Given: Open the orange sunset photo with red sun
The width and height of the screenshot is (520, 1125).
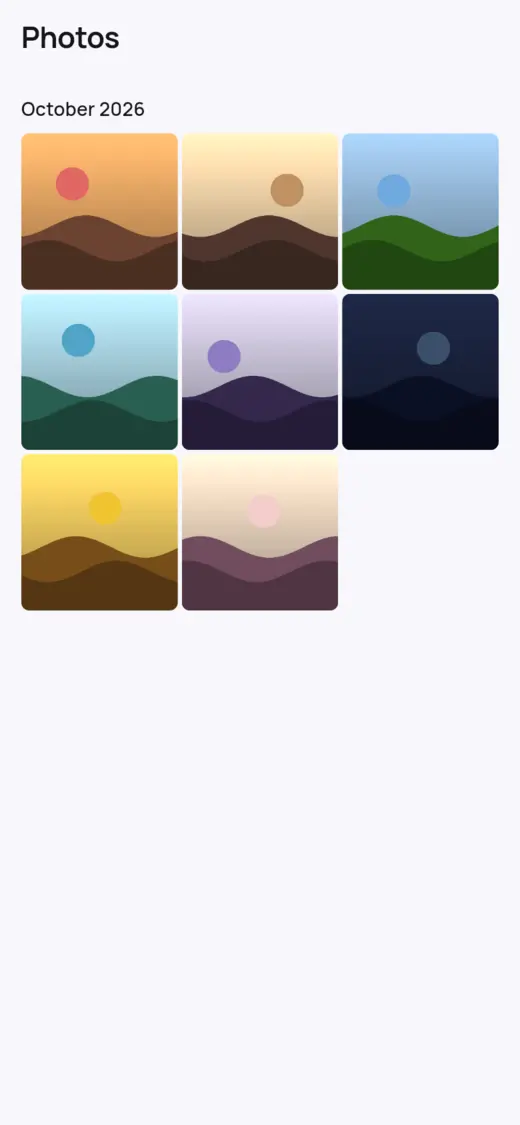Looking at the screenshot, I should point(99,211).
